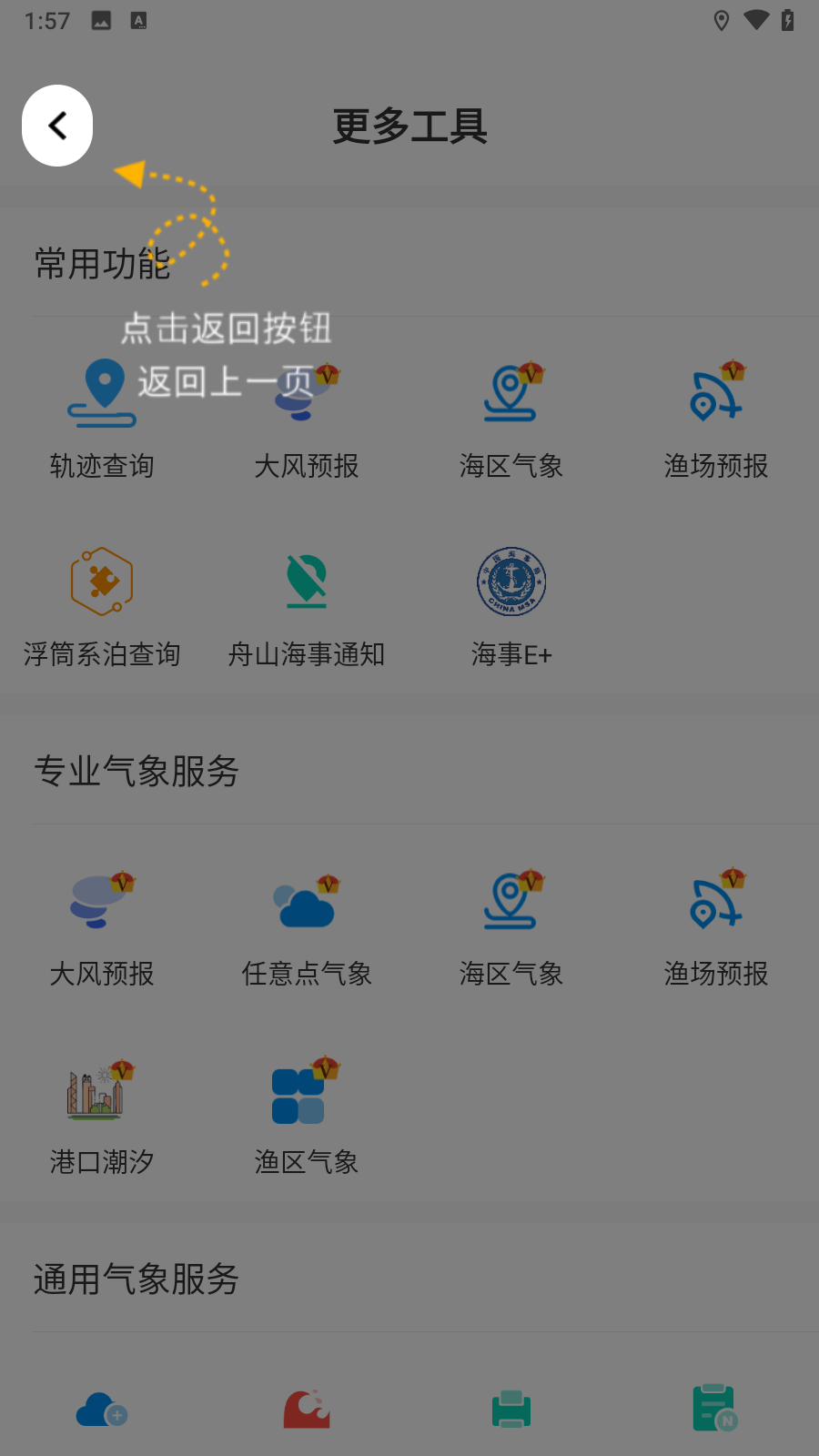Open 任意点气象 point weather service
The height and width of the screenshot is (1456, 819).
307,928
